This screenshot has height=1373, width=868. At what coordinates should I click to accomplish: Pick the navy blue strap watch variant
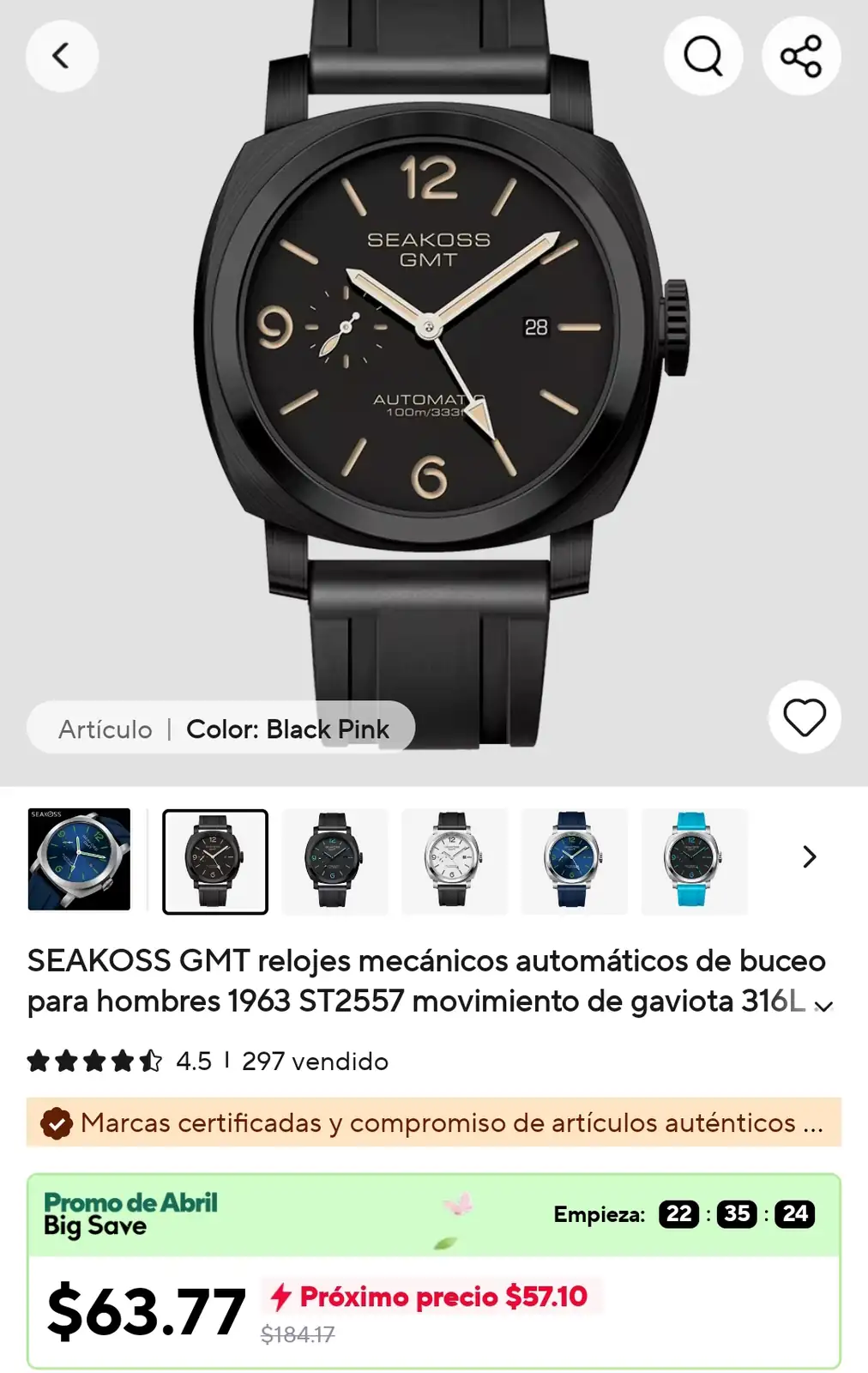click(573, 860)
